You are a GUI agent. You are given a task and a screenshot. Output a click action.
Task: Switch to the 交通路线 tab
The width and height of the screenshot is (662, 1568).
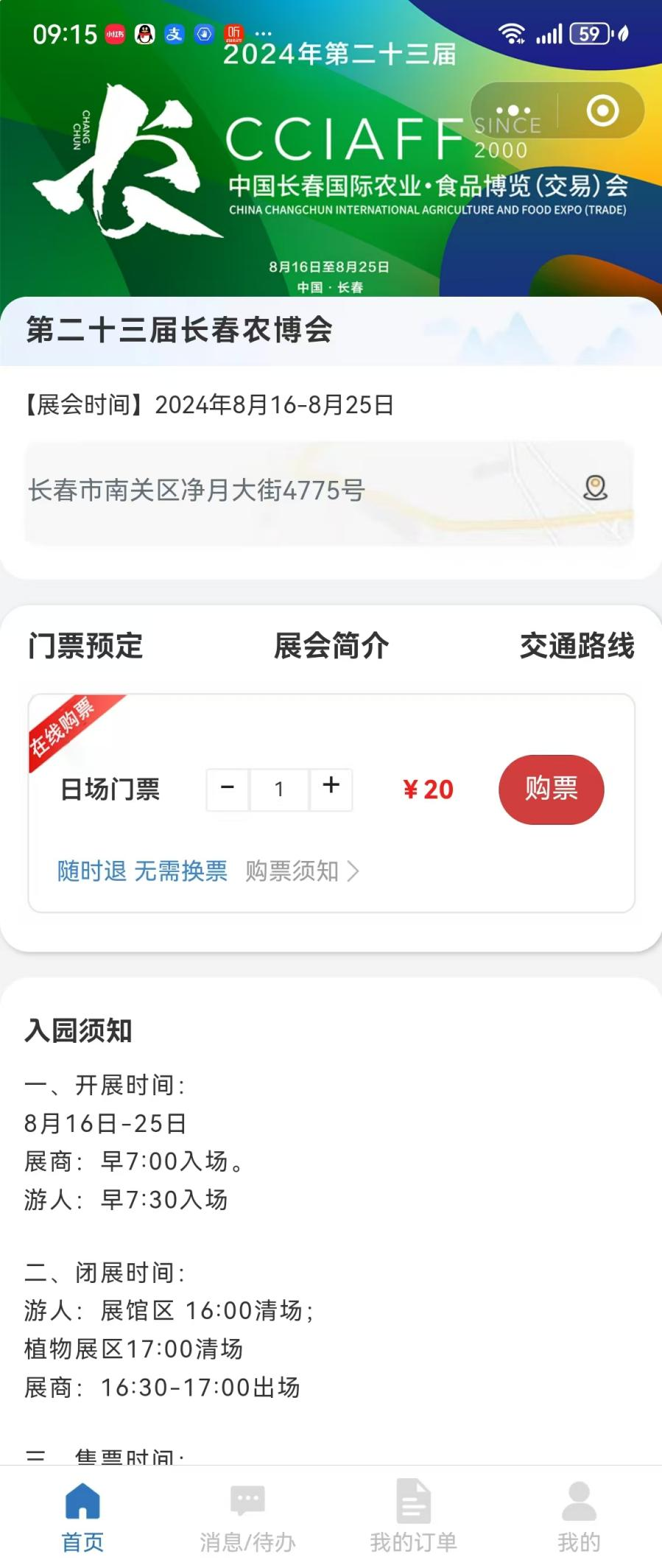click(x=577, y=646)
